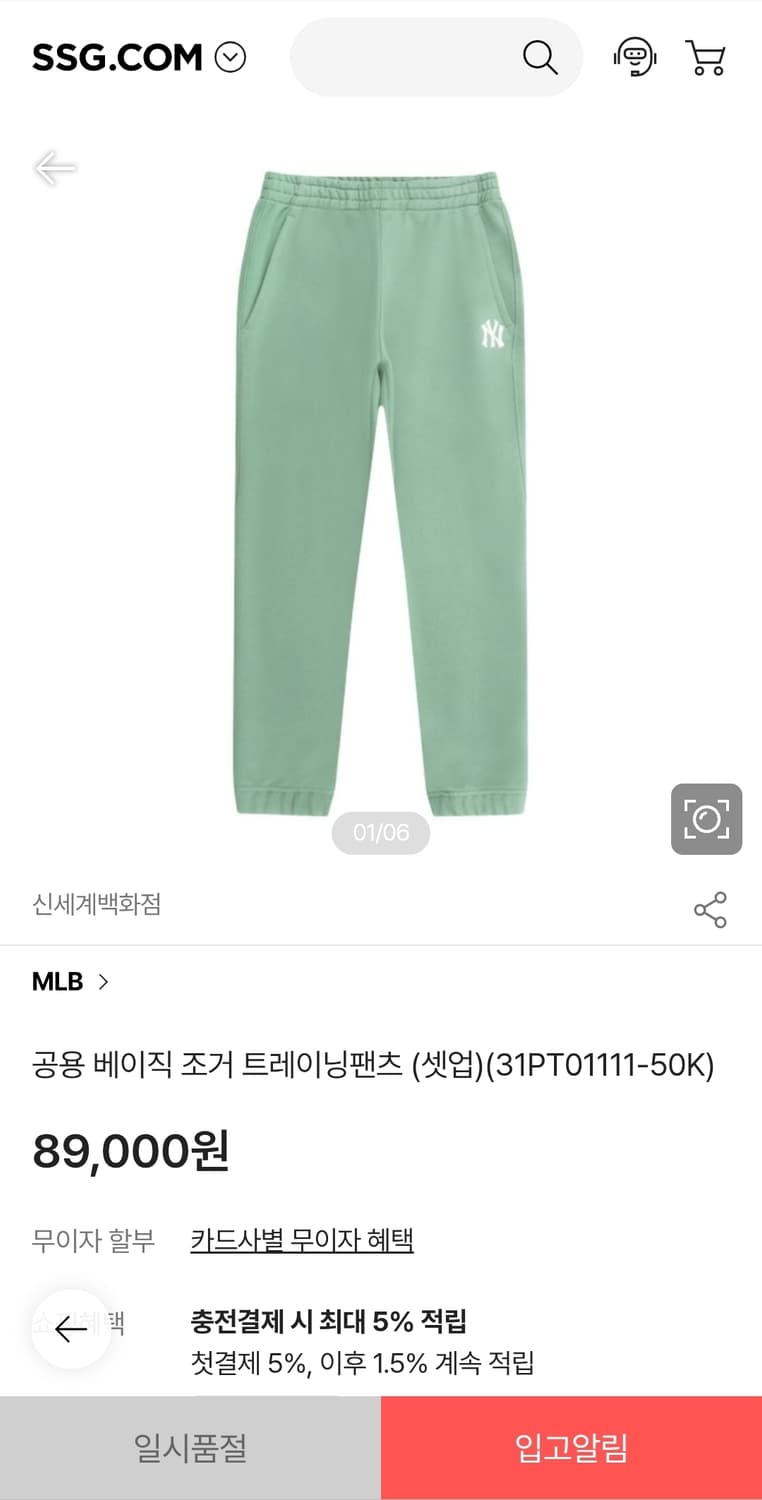Viewport: 762px width, 1500px height.
Task: Expand the SSG.COM store selector chevron
Action: [232, 57]
